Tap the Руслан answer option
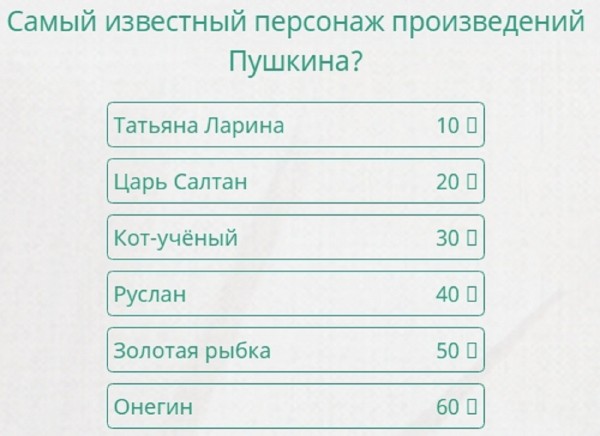Viewport: 600px width, 436px height. coord(295,294)
